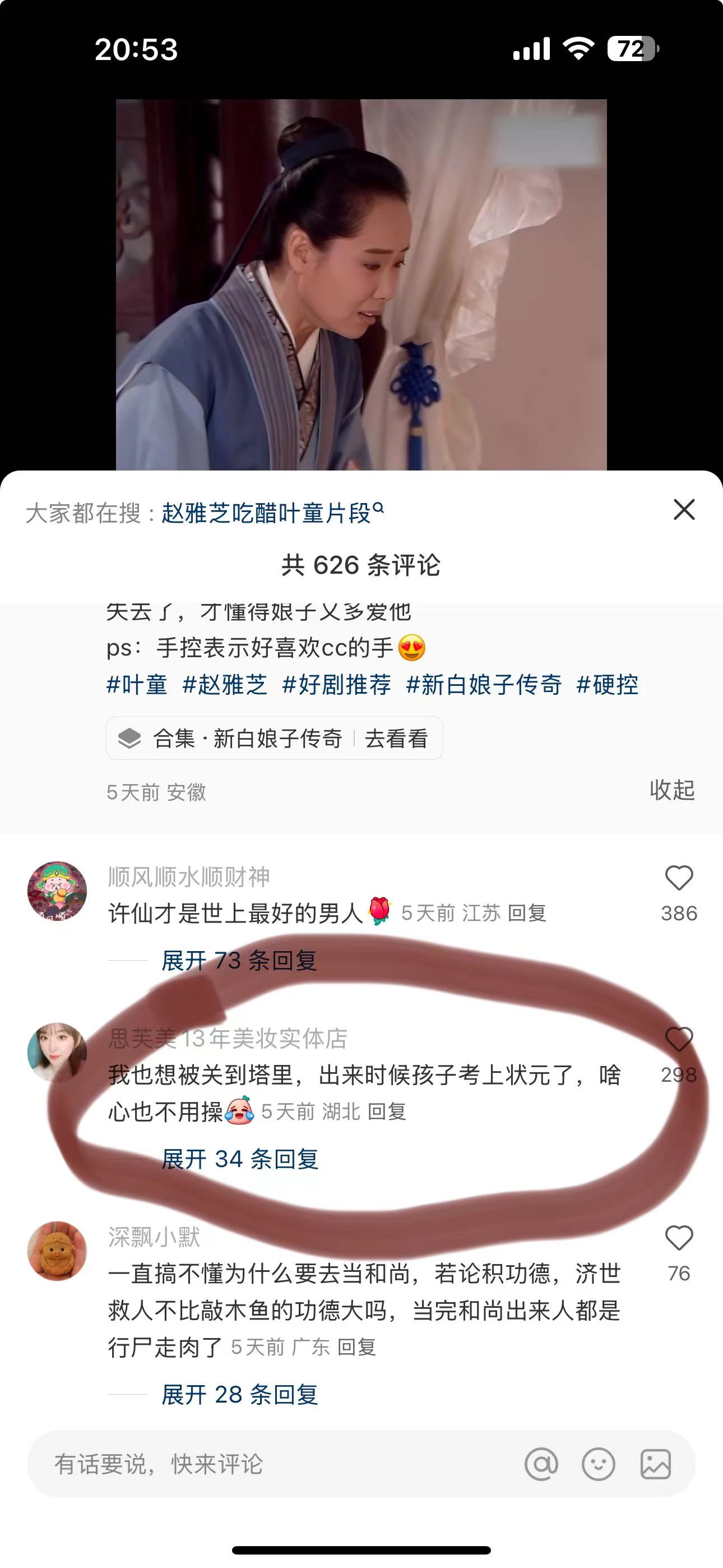723x1568 pixels.
Task: Open the #赵雅芝 hashtag
Action: coord(225,685)
